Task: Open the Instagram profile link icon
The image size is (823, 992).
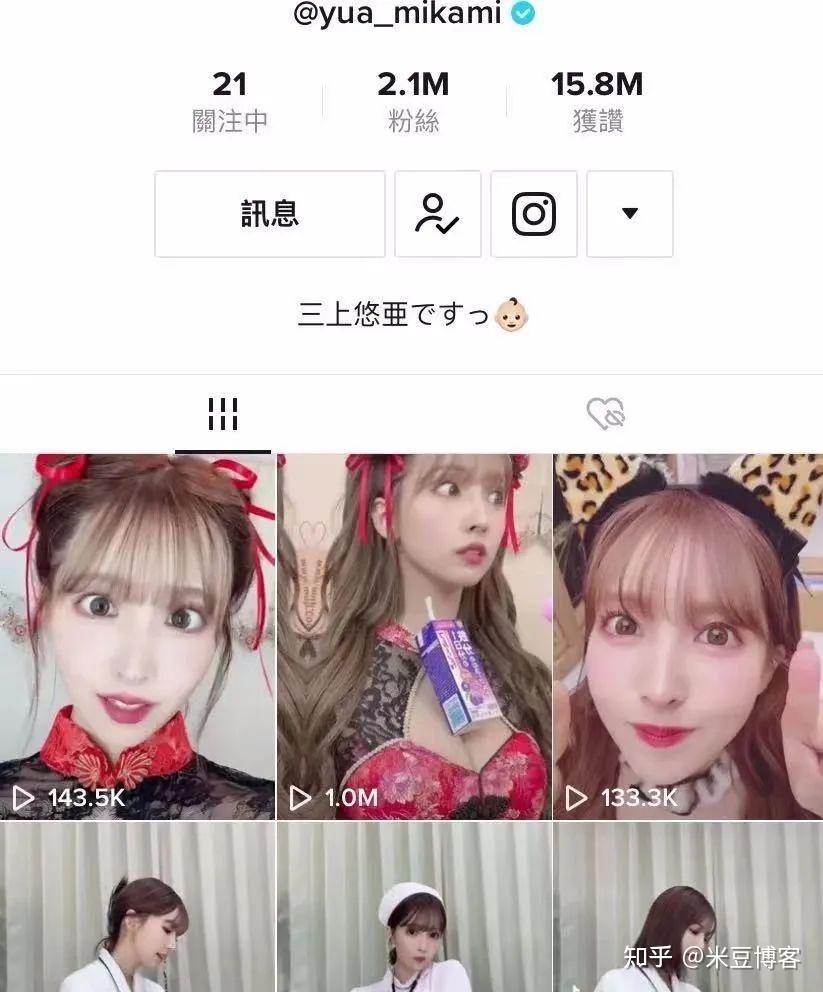Action: pyautogui.click(x=534, y=214)
